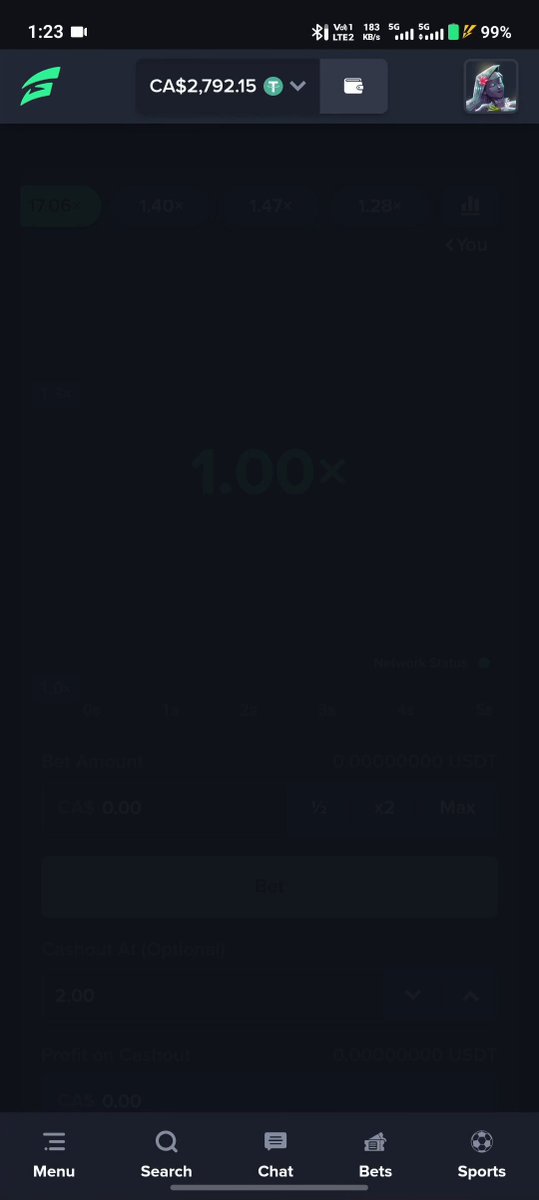Tap the green site logo
Viewport: 539px width, 1200px height.
pos(41,86)
